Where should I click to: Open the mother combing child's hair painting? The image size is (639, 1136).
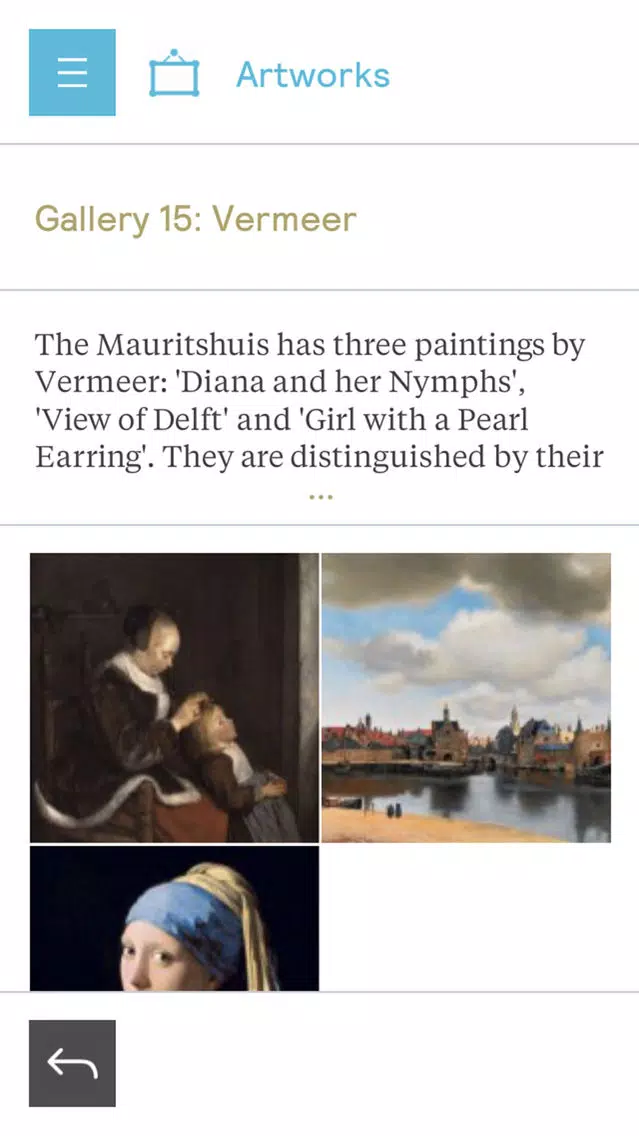[x=175, y=698]
